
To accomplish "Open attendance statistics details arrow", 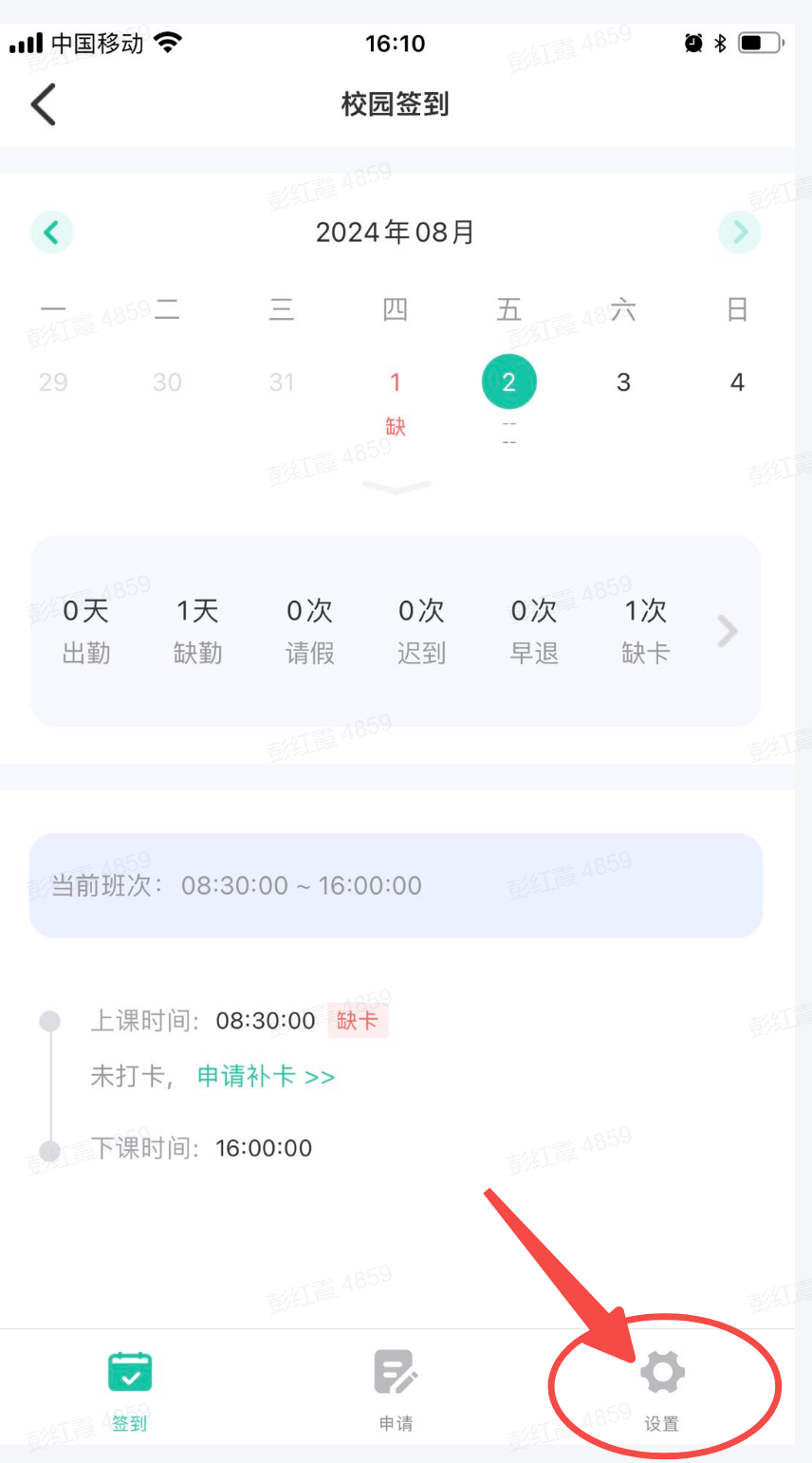I will click(x=727, y=631).
